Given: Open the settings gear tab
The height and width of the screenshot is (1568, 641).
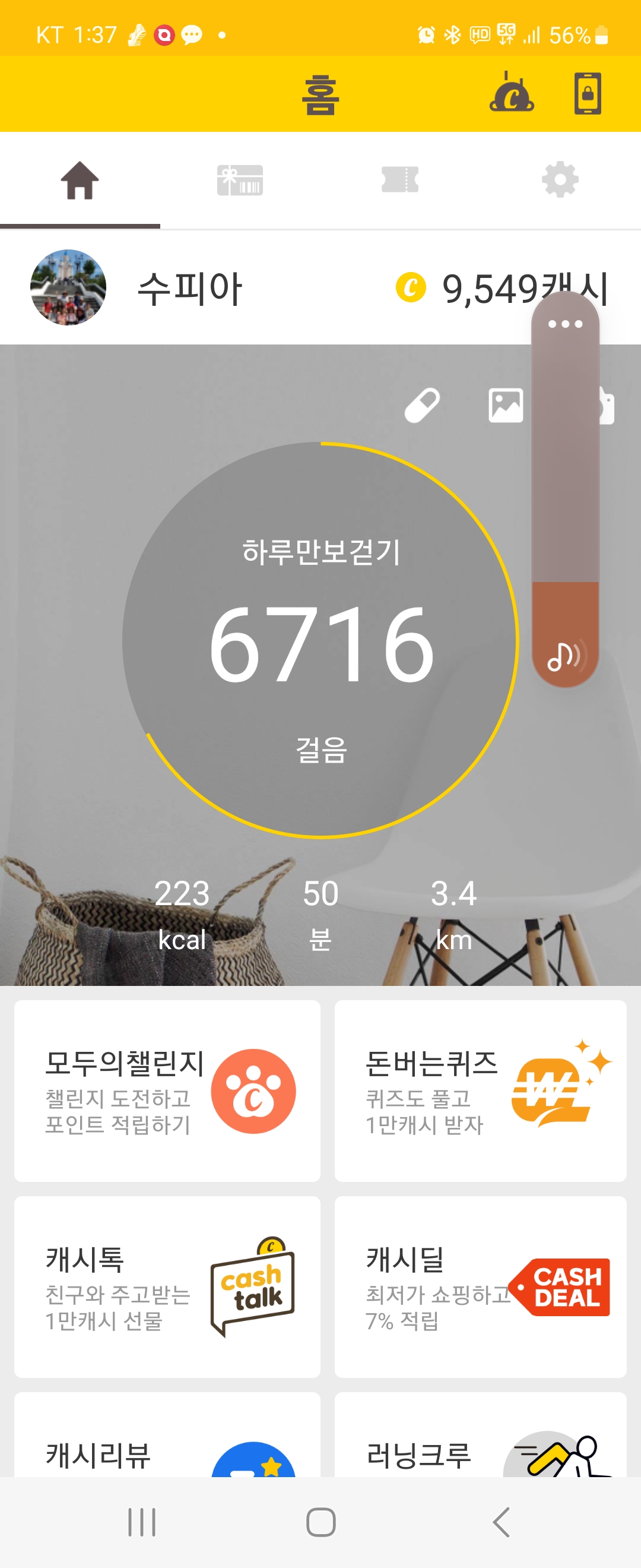Looking at the screenshot, I should pyautogui.click(x=560, y=180).
